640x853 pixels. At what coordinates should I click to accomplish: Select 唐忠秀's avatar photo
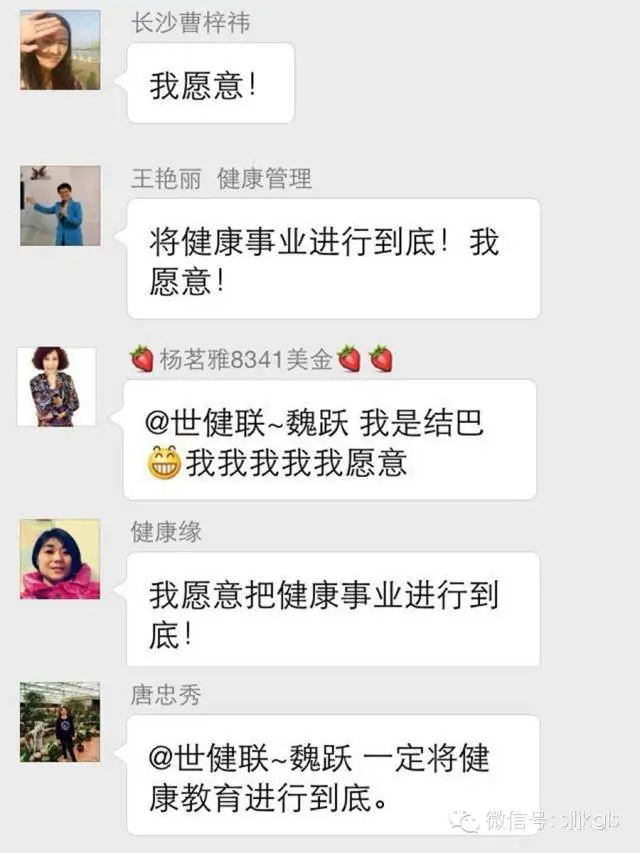click(x=60, y=722)
